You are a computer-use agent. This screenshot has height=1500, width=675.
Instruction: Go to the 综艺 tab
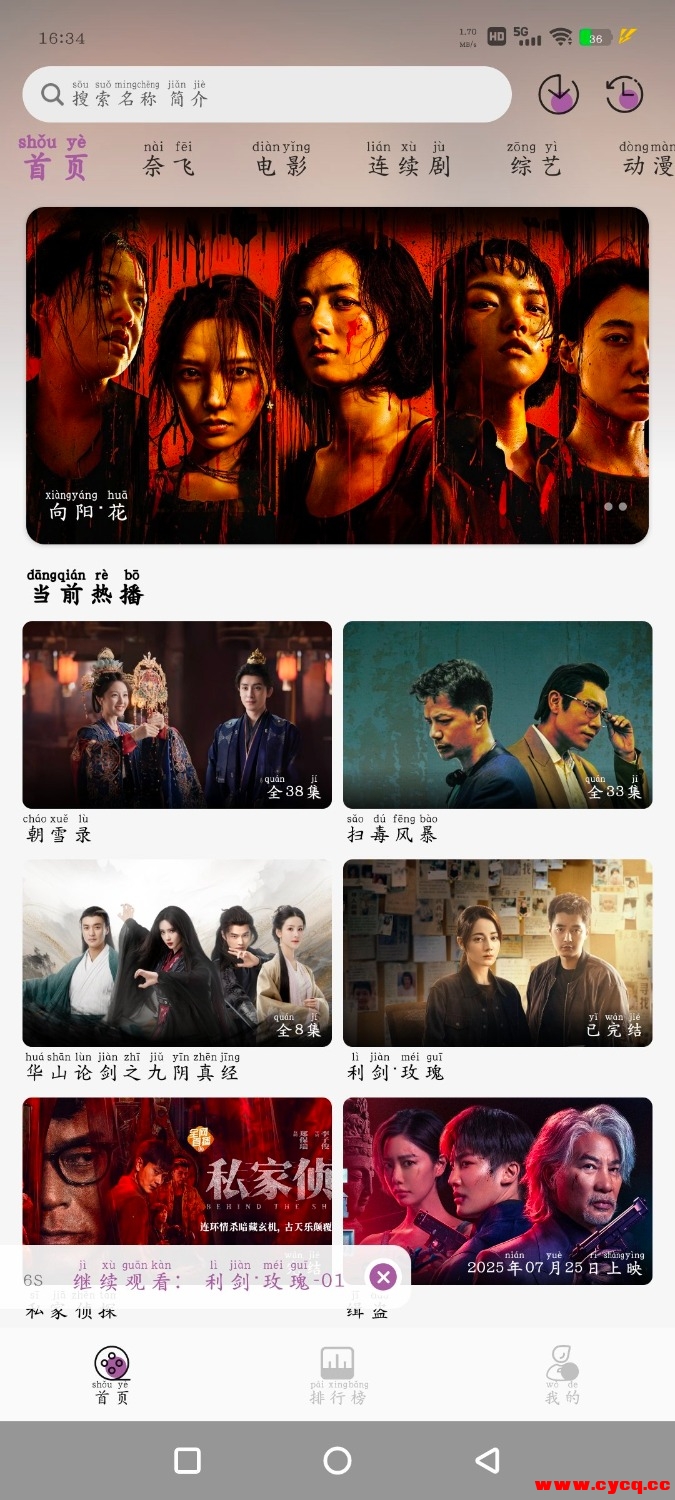click(x=535, y=161)
